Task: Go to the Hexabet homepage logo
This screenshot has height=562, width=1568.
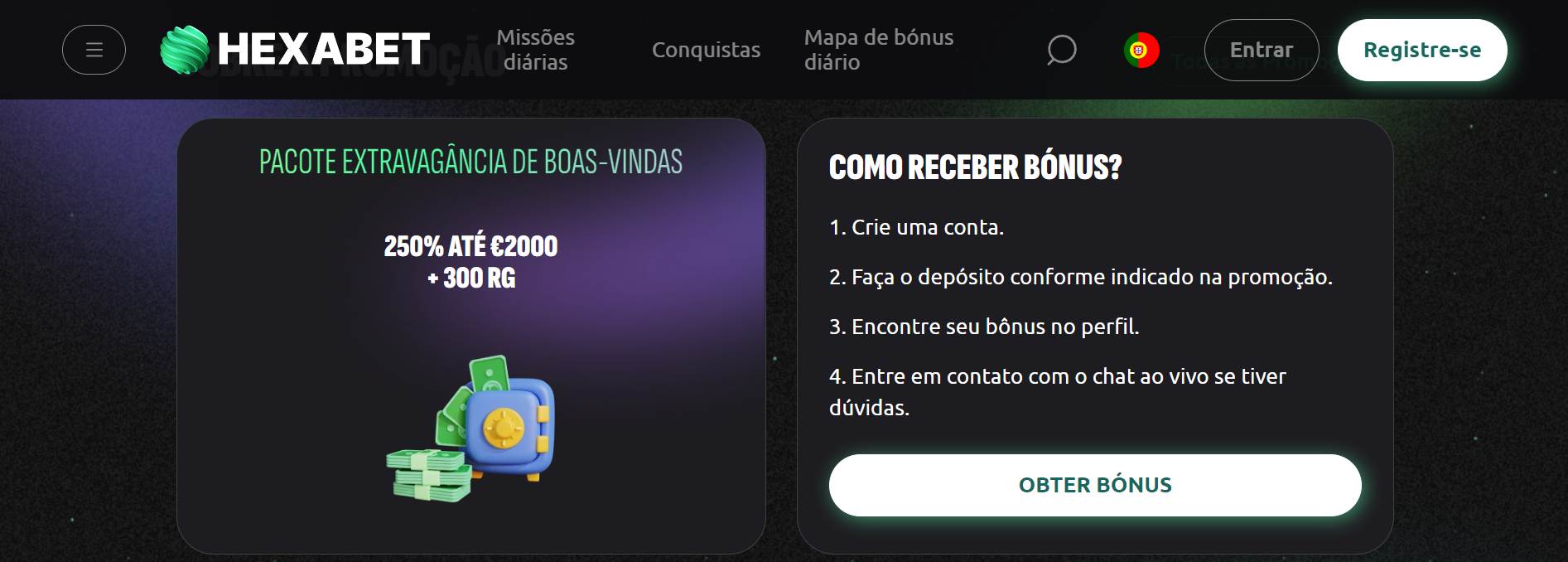Action: pyautogui.click(x=296, y=49)
